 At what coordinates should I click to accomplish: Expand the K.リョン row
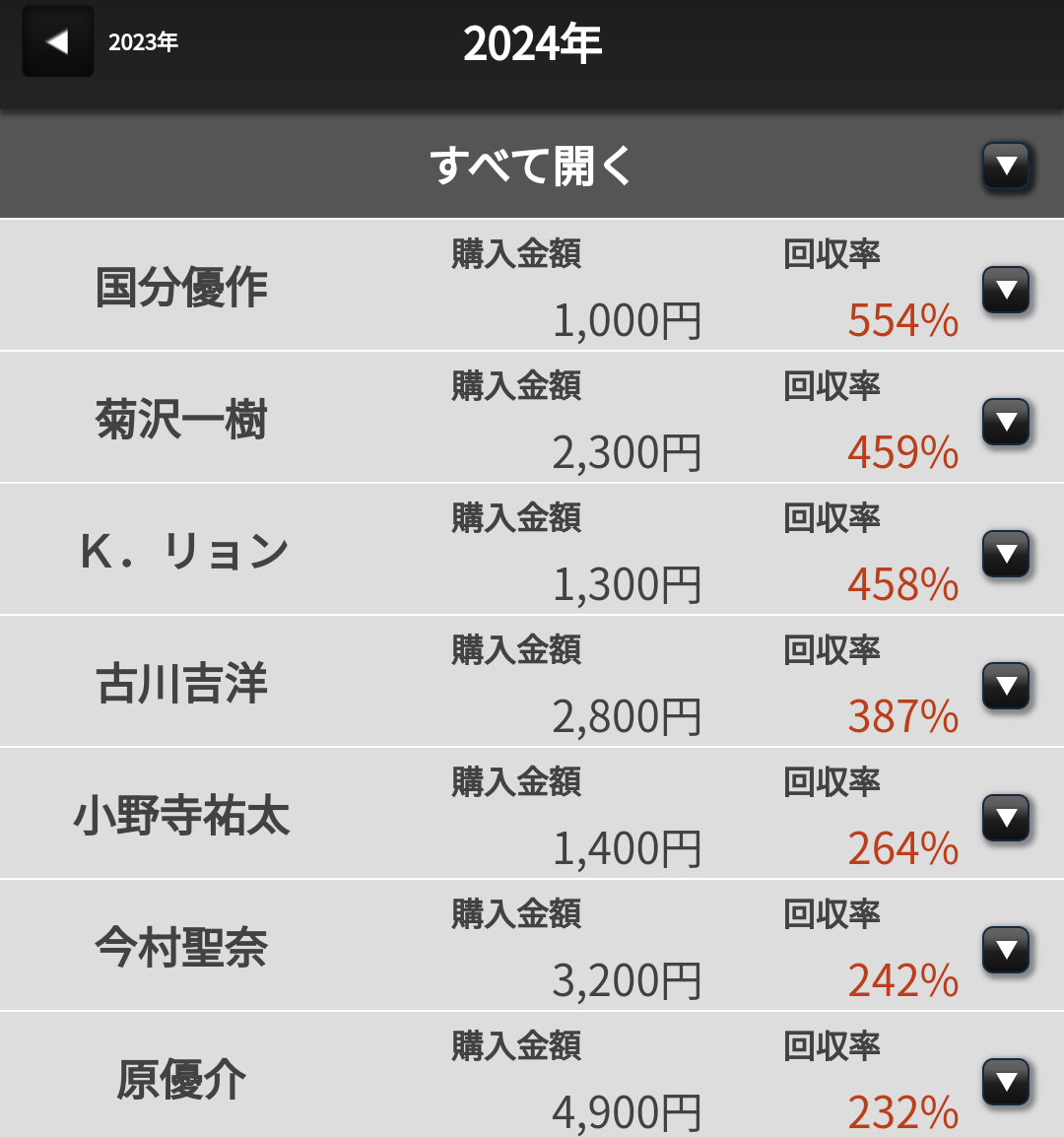click(x=1006, y=554)
